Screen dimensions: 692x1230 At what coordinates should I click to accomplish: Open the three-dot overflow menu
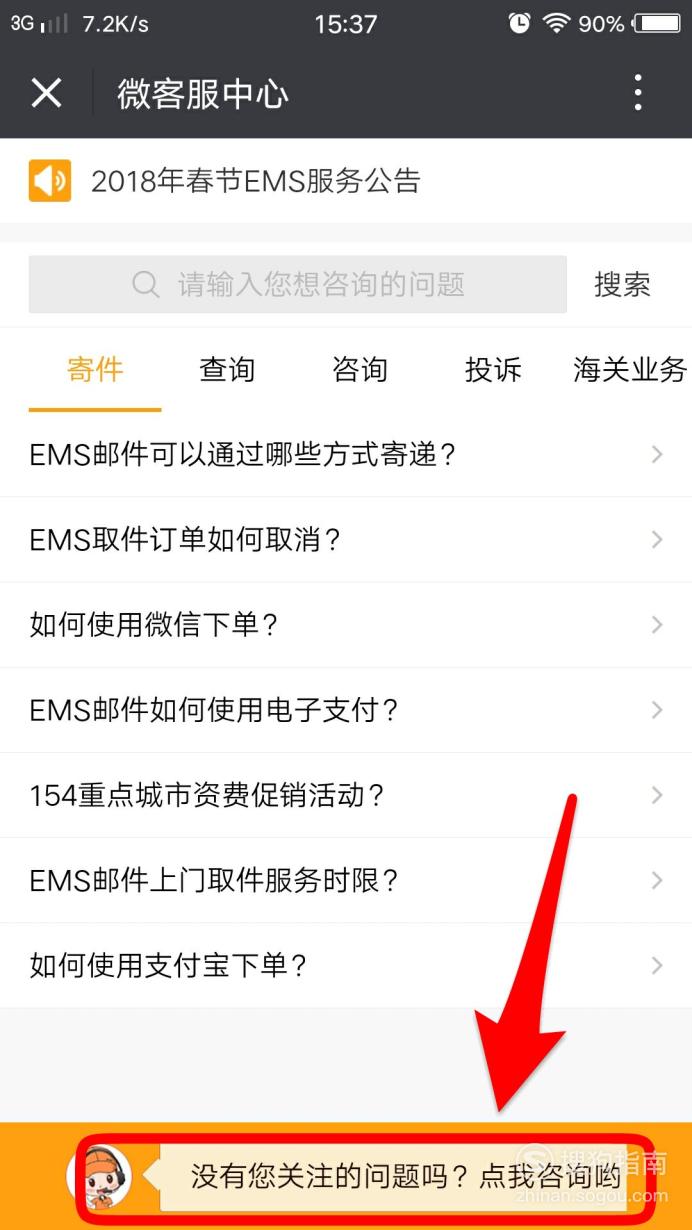tap(637, 94)
